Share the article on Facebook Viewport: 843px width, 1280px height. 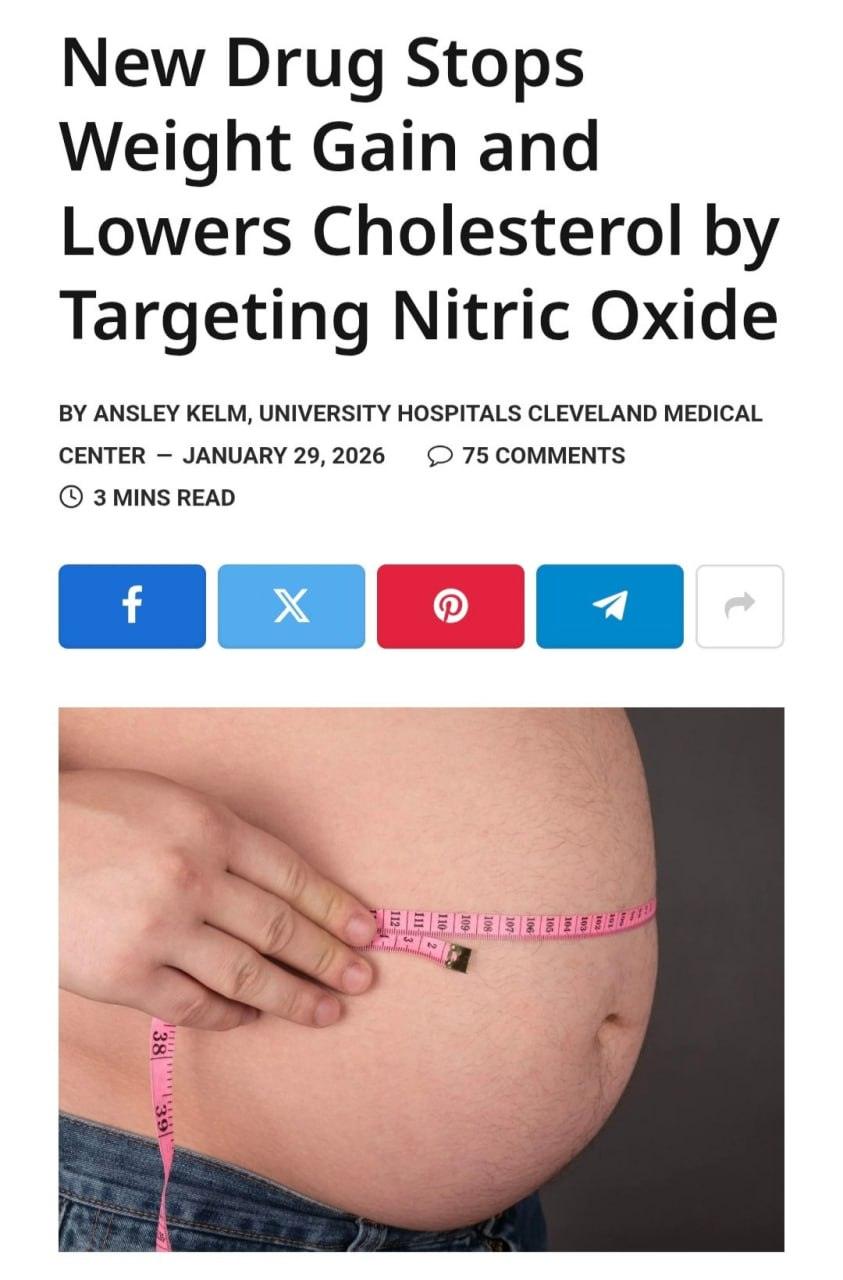(132, 606)
